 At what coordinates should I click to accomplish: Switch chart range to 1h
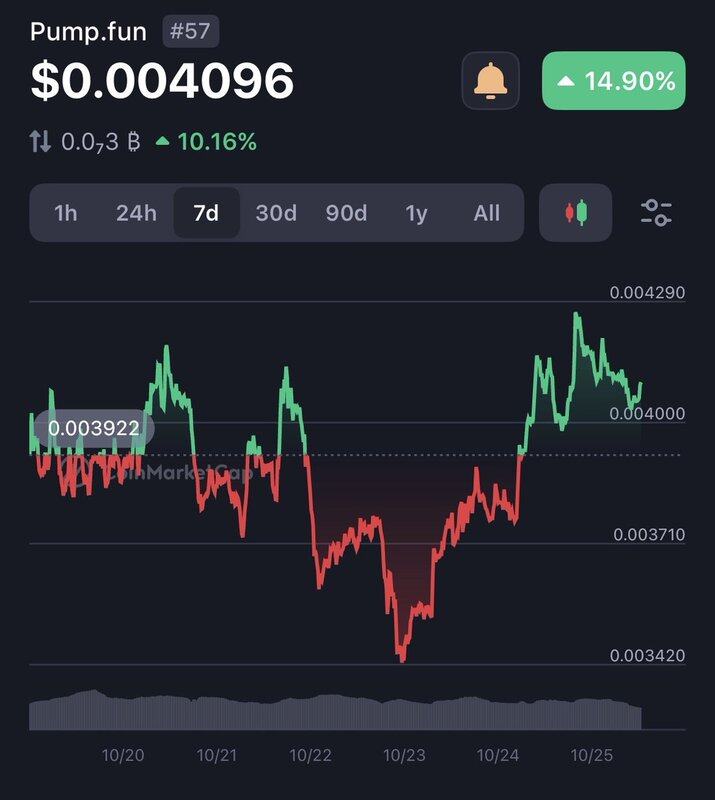pyautogui.click(x=66, y=213)
